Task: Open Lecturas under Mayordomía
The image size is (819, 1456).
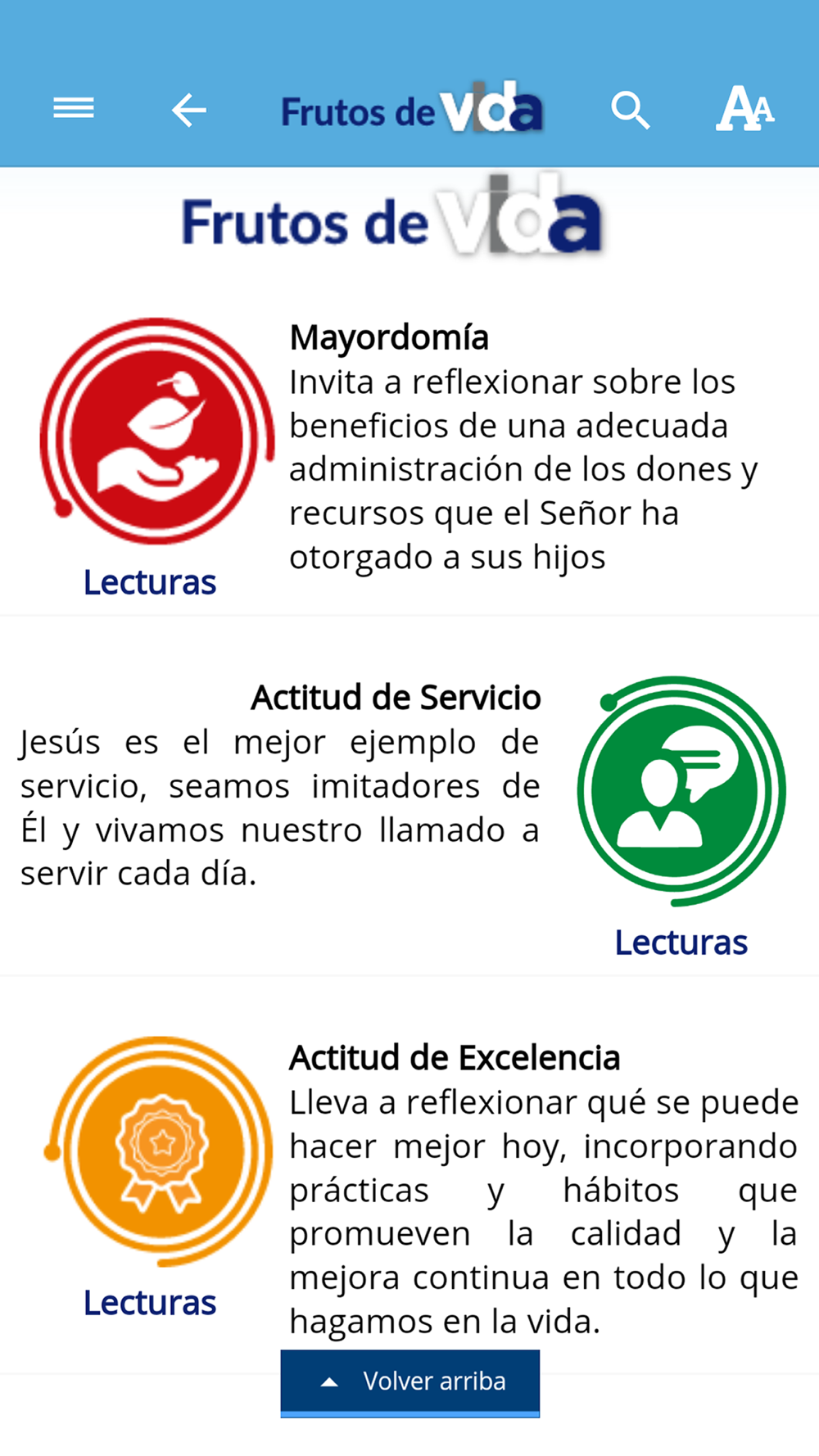Action: 150,582
